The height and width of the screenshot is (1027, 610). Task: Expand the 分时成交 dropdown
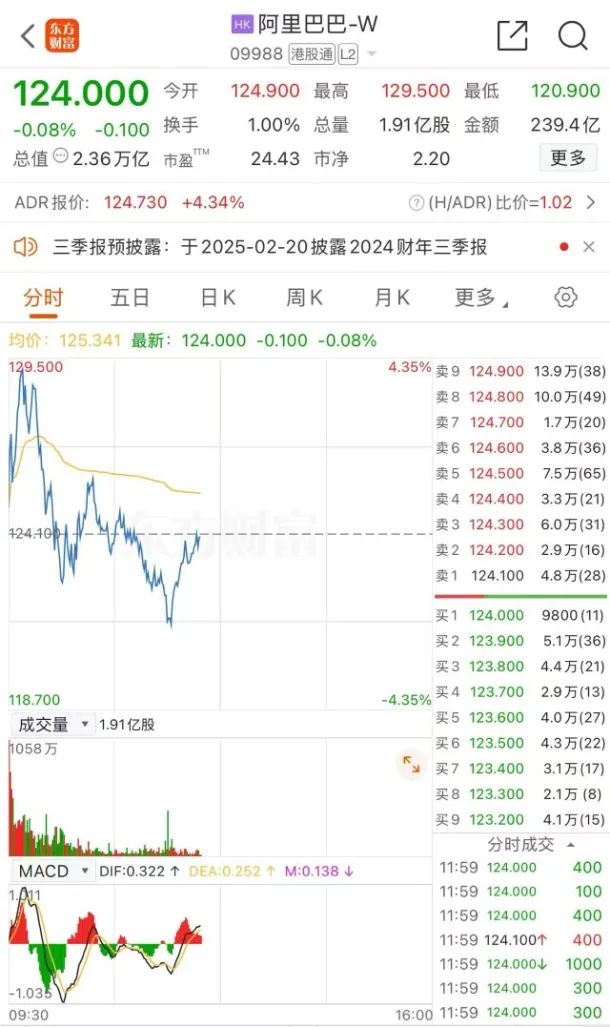[x=571, y=845]
